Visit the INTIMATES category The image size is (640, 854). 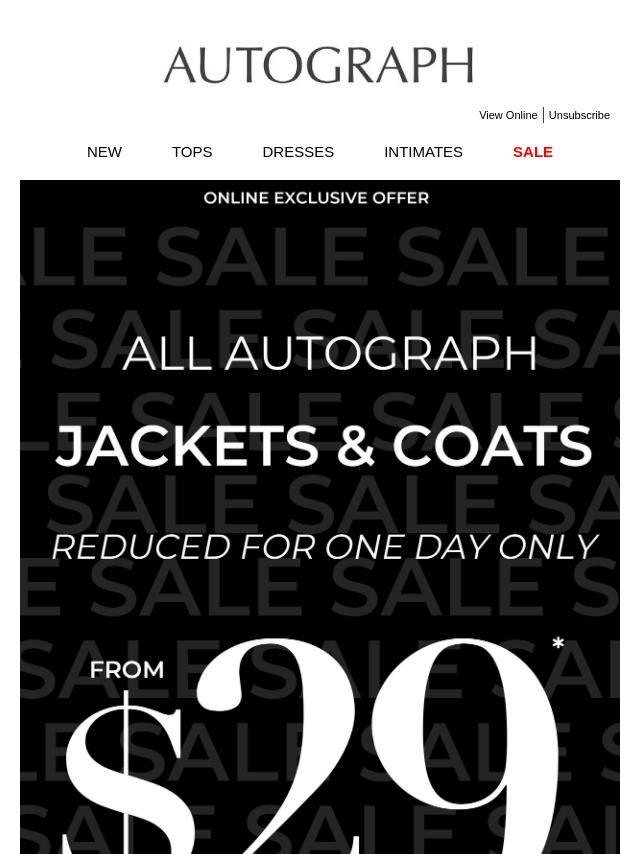[x=423, y=151]
